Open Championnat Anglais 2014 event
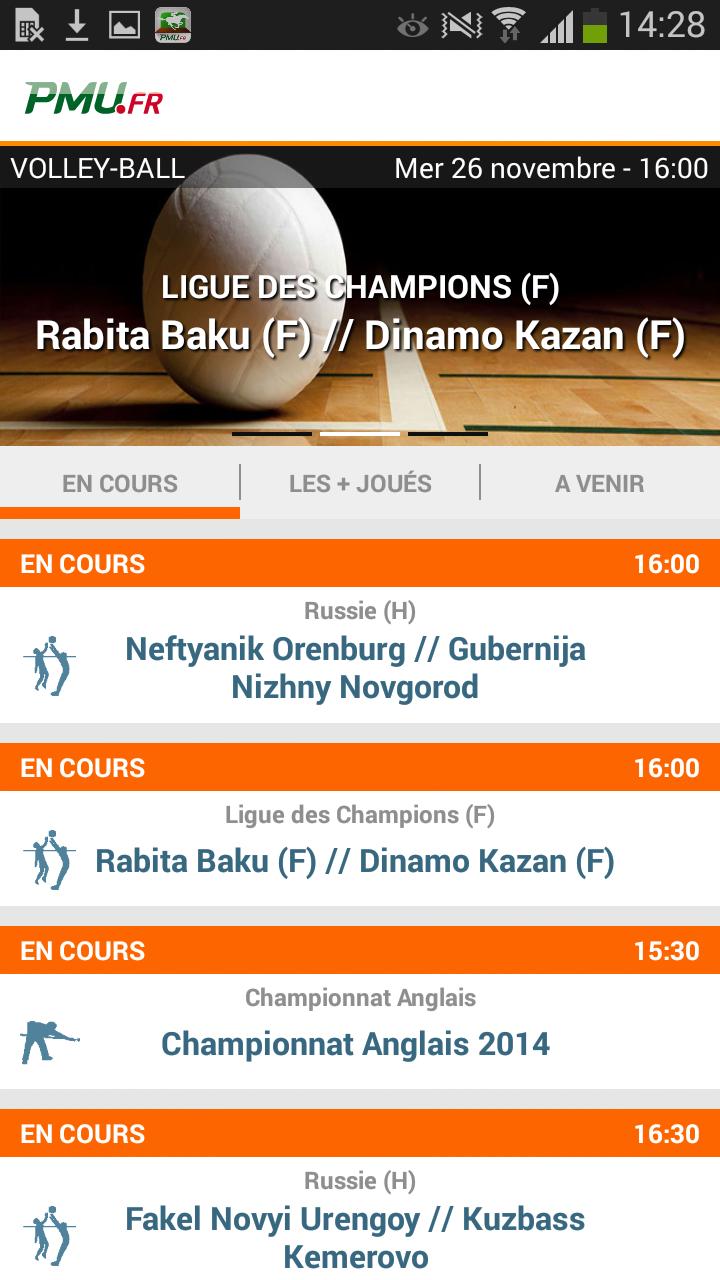This screenshot has height=1280, width=720. click(356, 1043)
